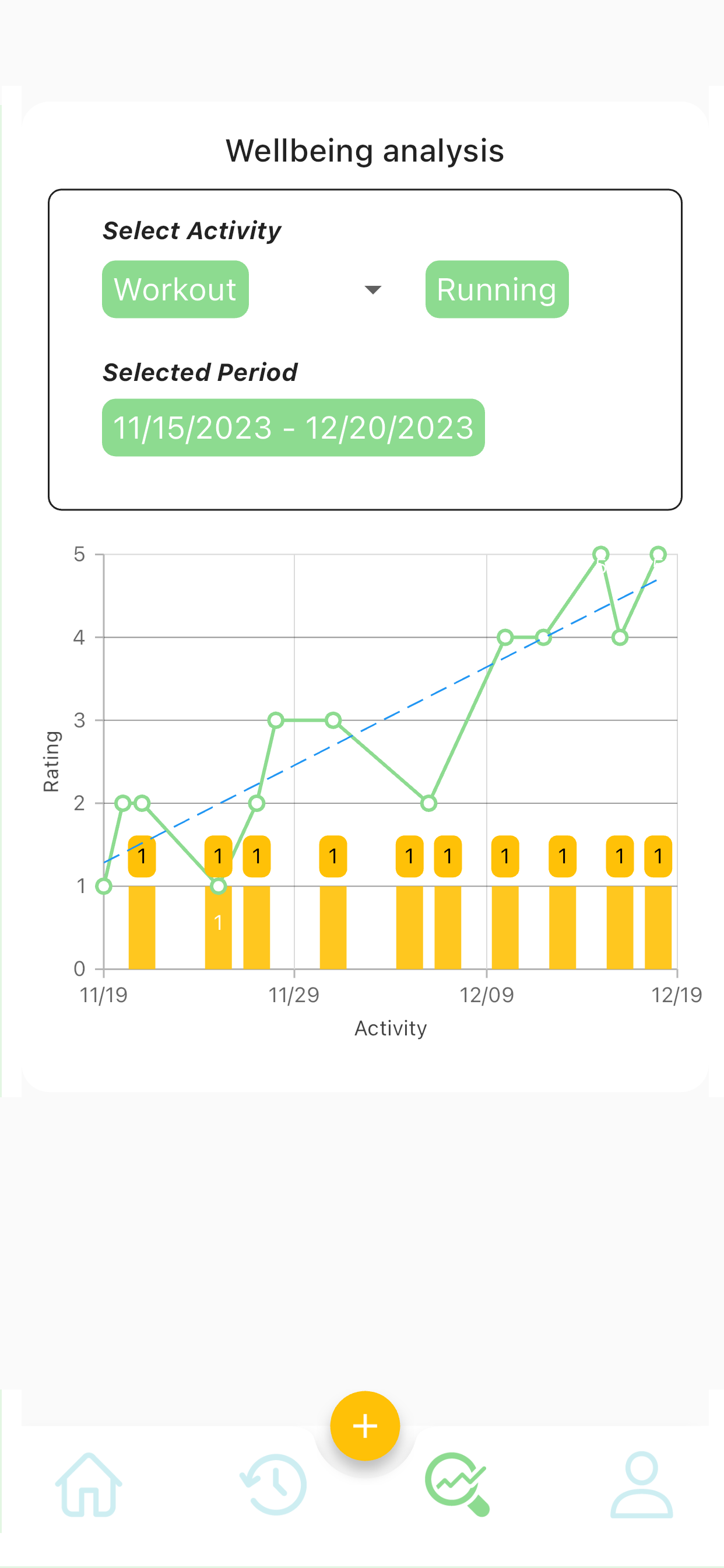The width and height of the screenshot is (724, 1568).
Task: Open the profile tab
Action: pyautogui.click(x=641, y=1484)
